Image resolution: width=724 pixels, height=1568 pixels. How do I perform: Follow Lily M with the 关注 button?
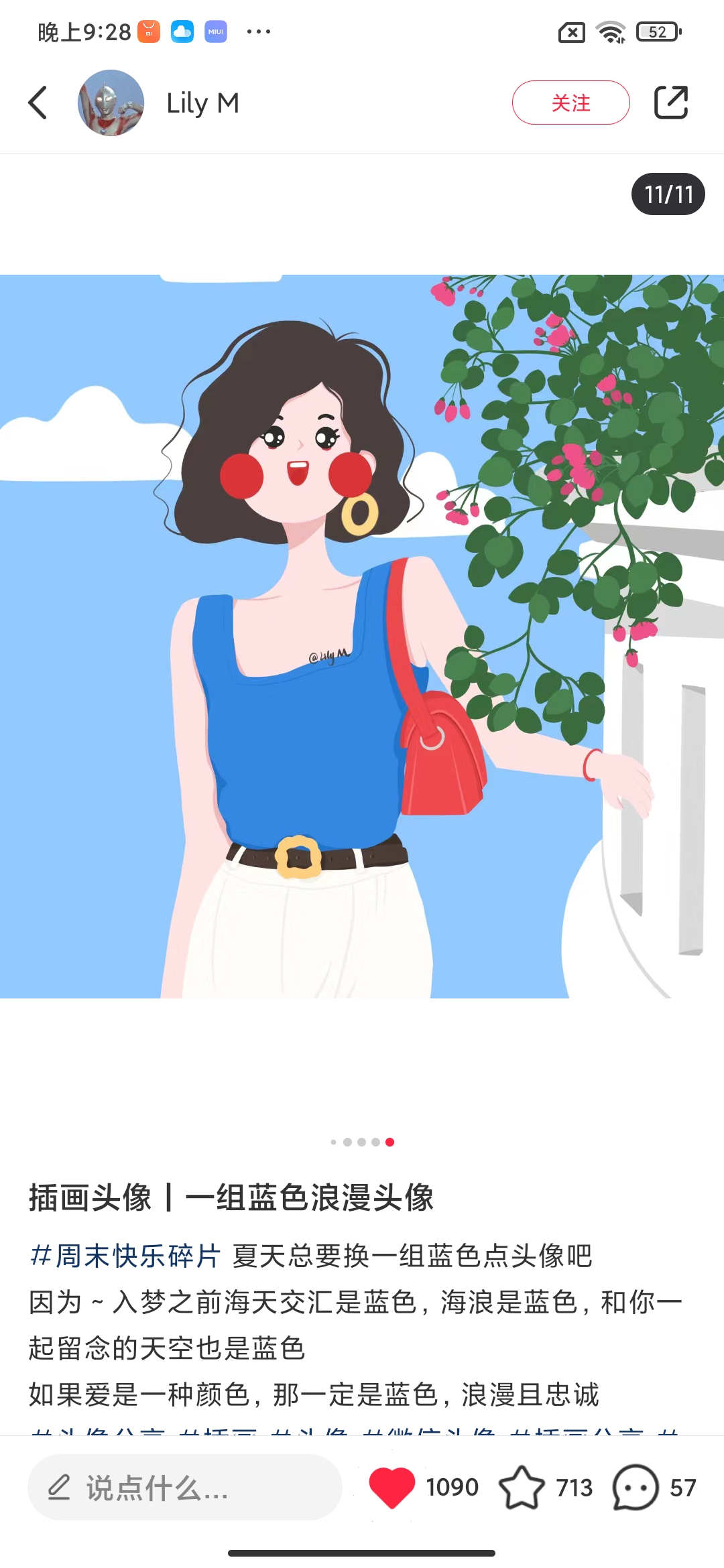[570, 103]
